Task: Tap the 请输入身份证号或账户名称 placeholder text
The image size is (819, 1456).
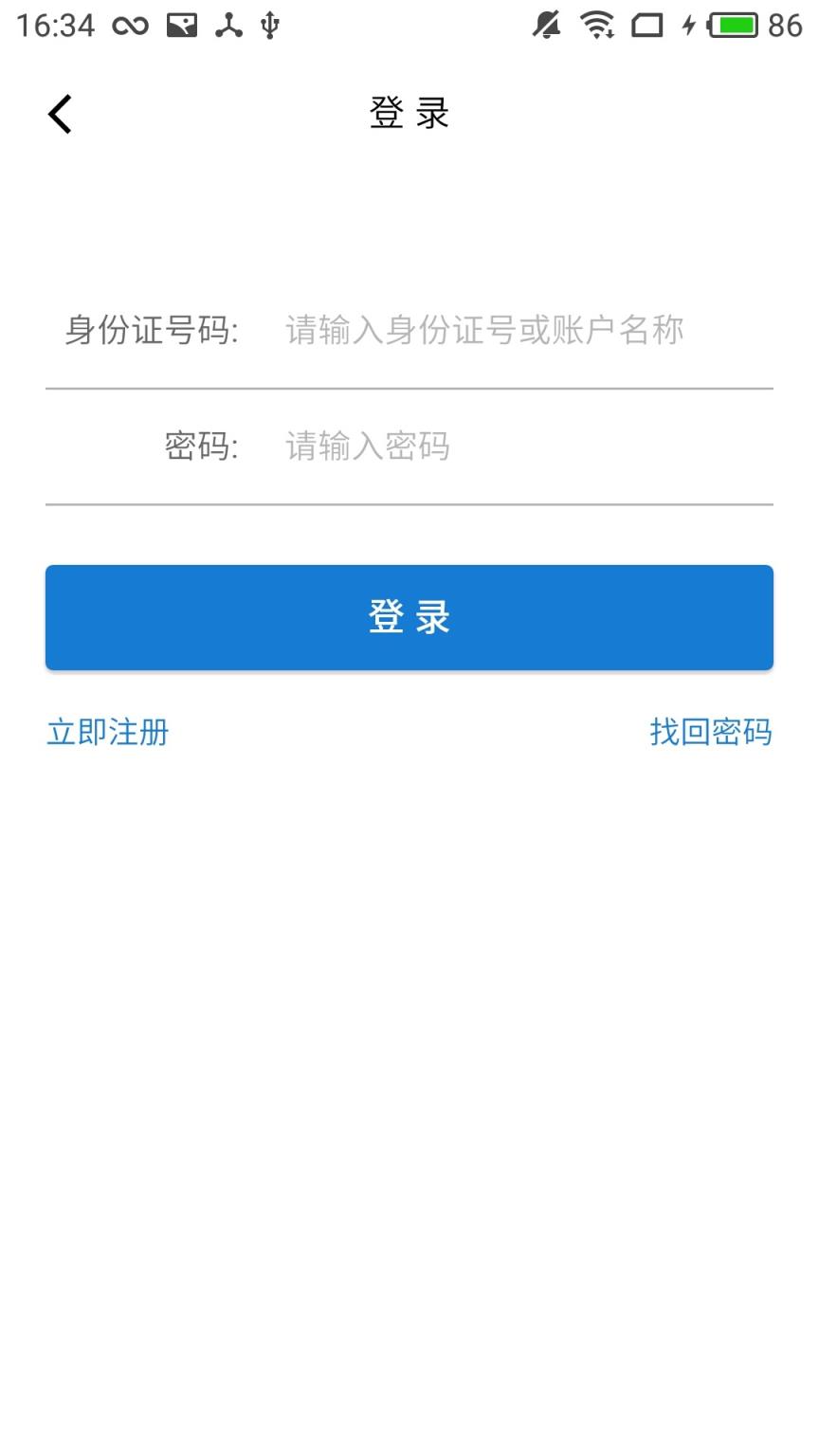Action: [x=483, y=331]
